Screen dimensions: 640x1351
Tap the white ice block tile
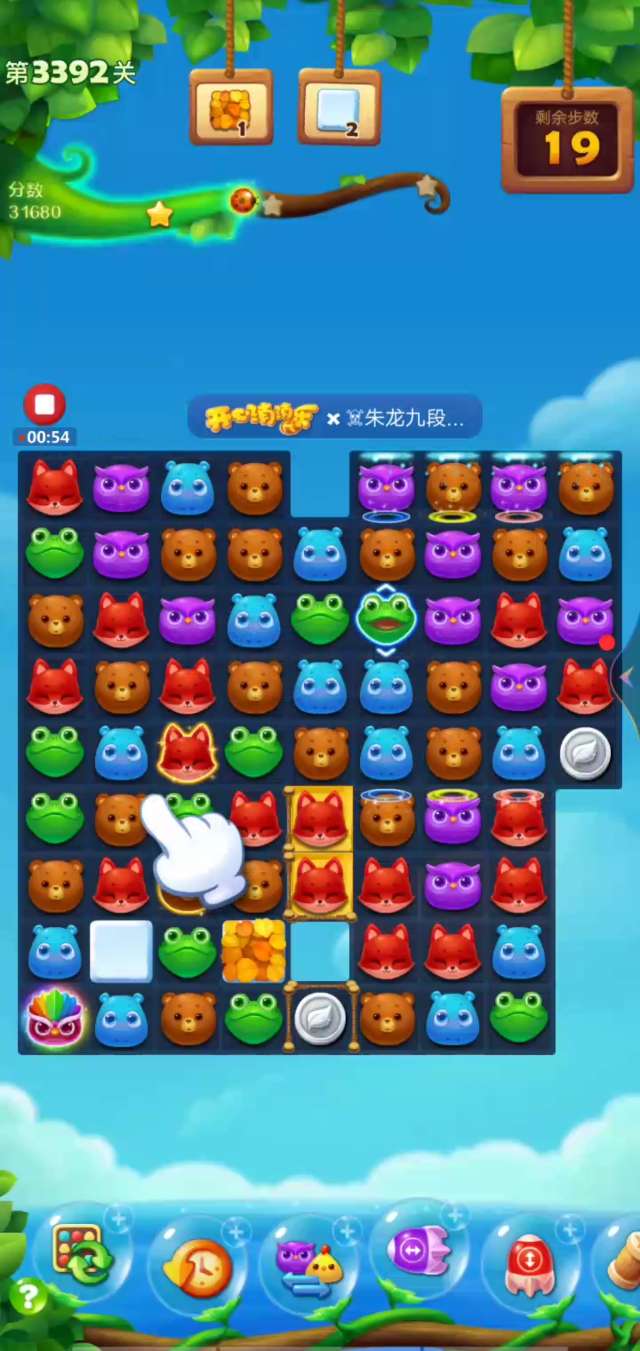121,951
